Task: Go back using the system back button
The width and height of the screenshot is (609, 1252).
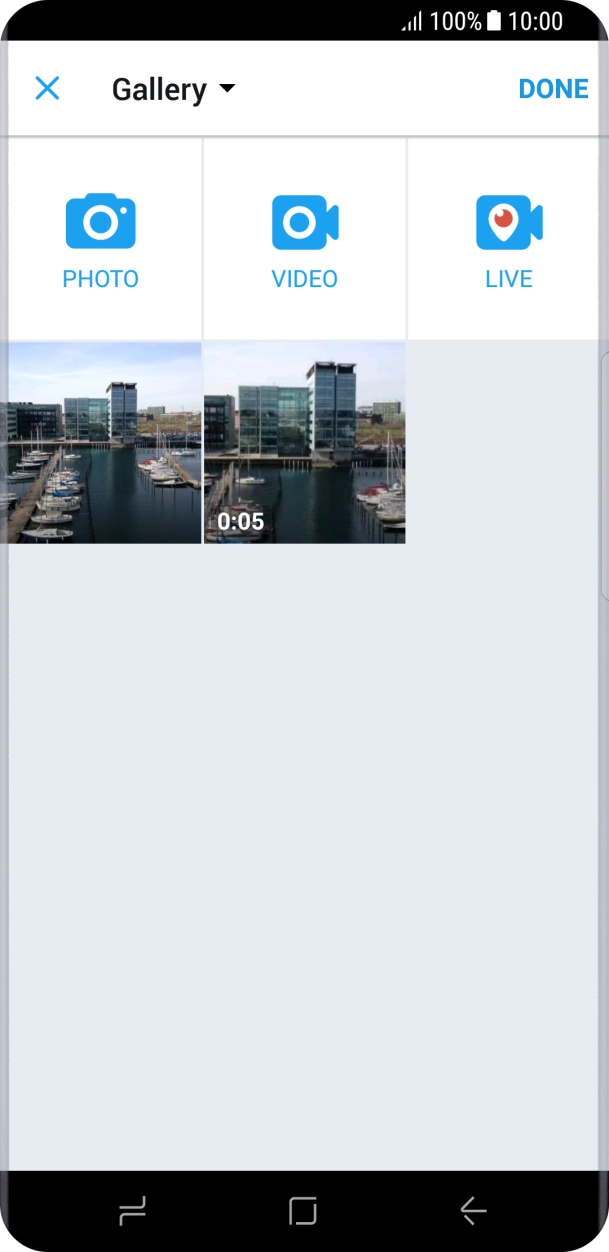Action: [x=473, y=1211]
